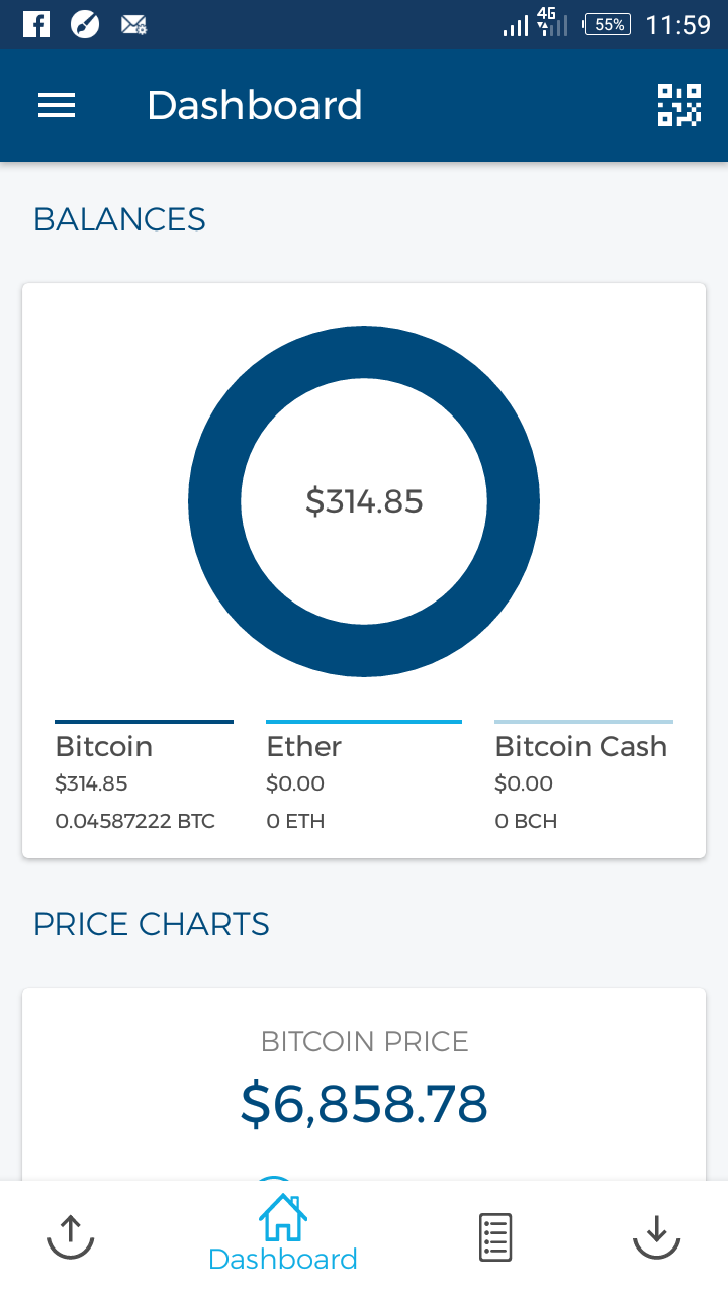
Task: Select the Dashboard home icon
Action: coord(282,1216)
